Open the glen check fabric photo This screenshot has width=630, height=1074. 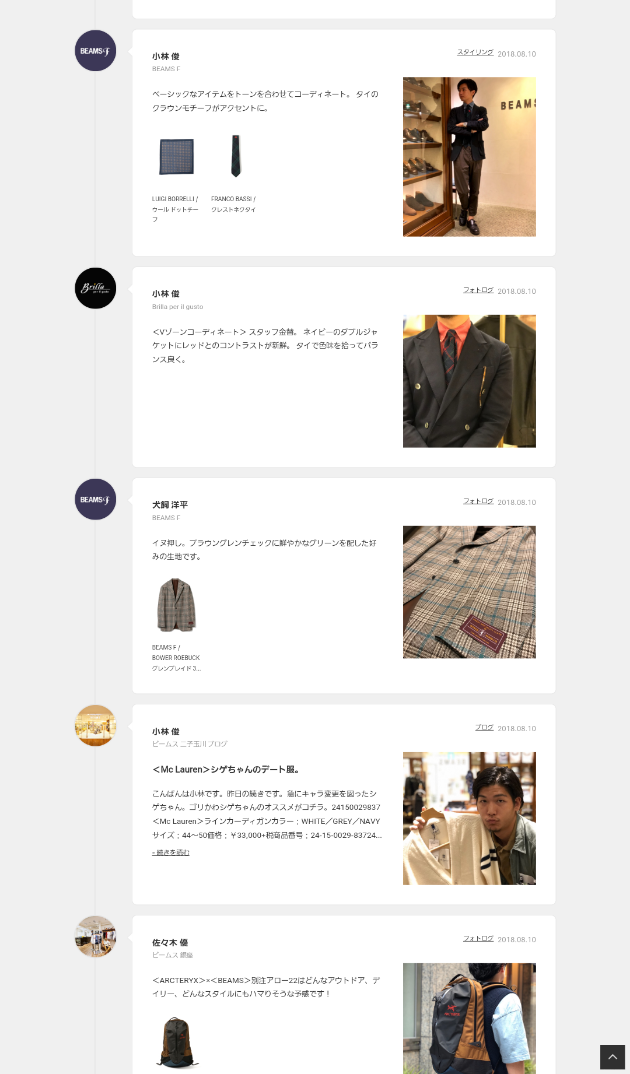coord(469,592)
